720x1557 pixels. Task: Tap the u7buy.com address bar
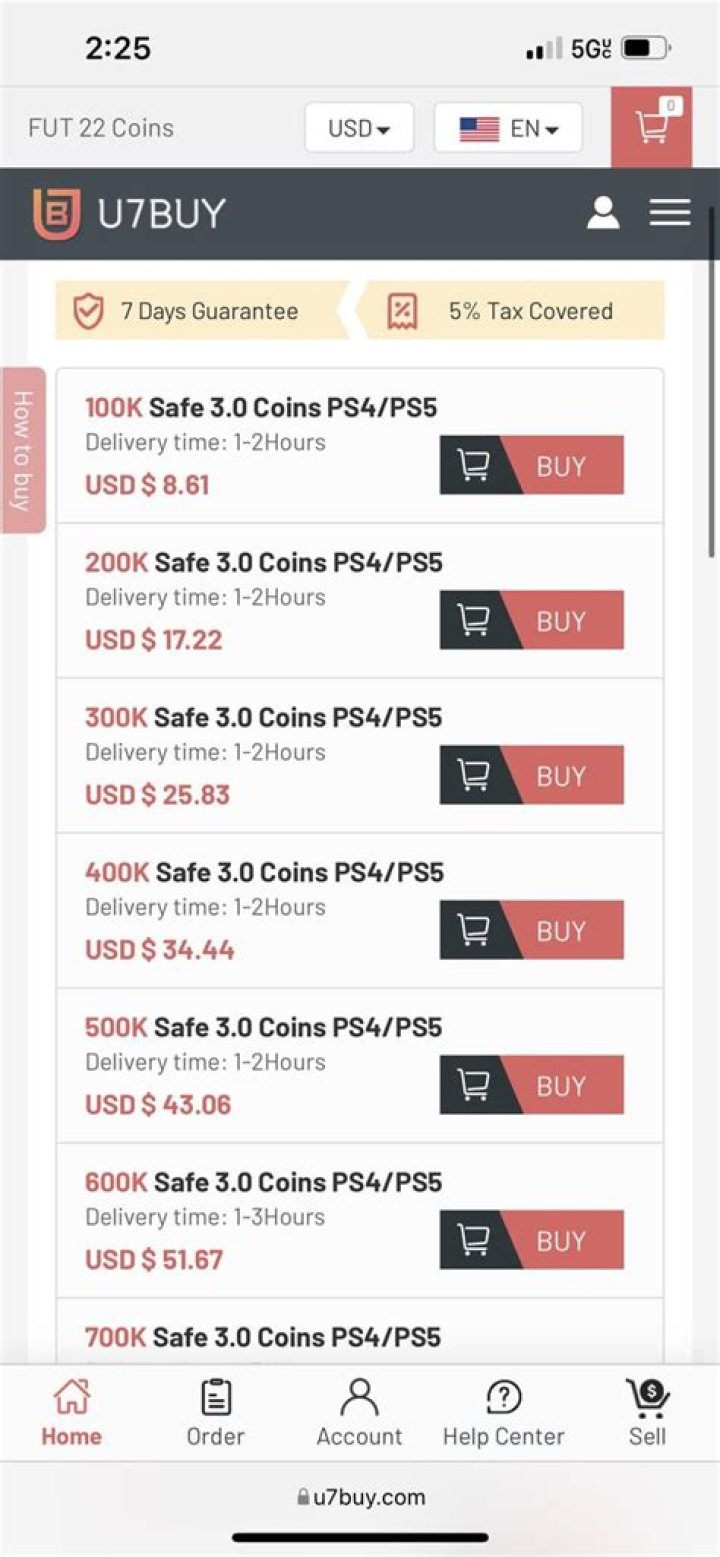click(360, 1497)
